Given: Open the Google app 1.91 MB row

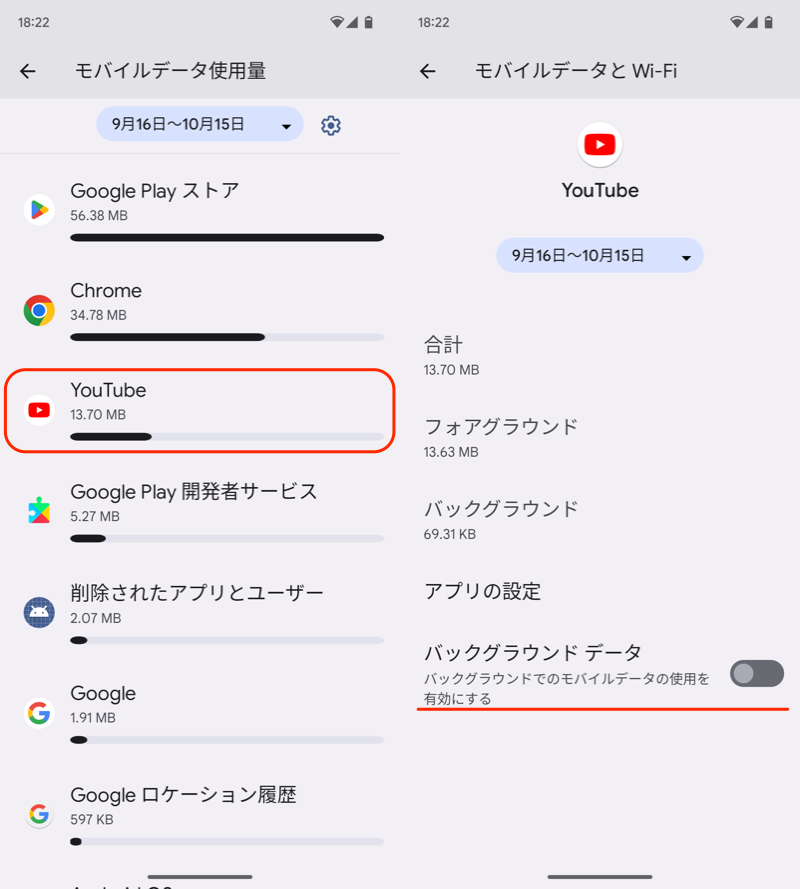Looking at the screenshot, I should (200, 712).
